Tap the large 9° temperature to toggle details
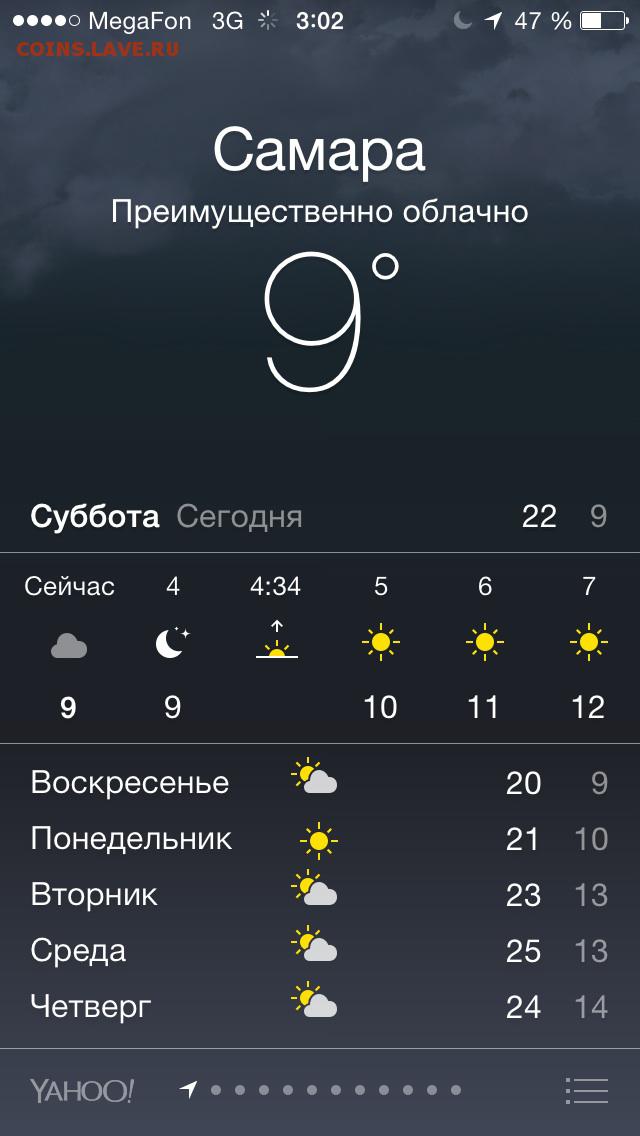 331,322
